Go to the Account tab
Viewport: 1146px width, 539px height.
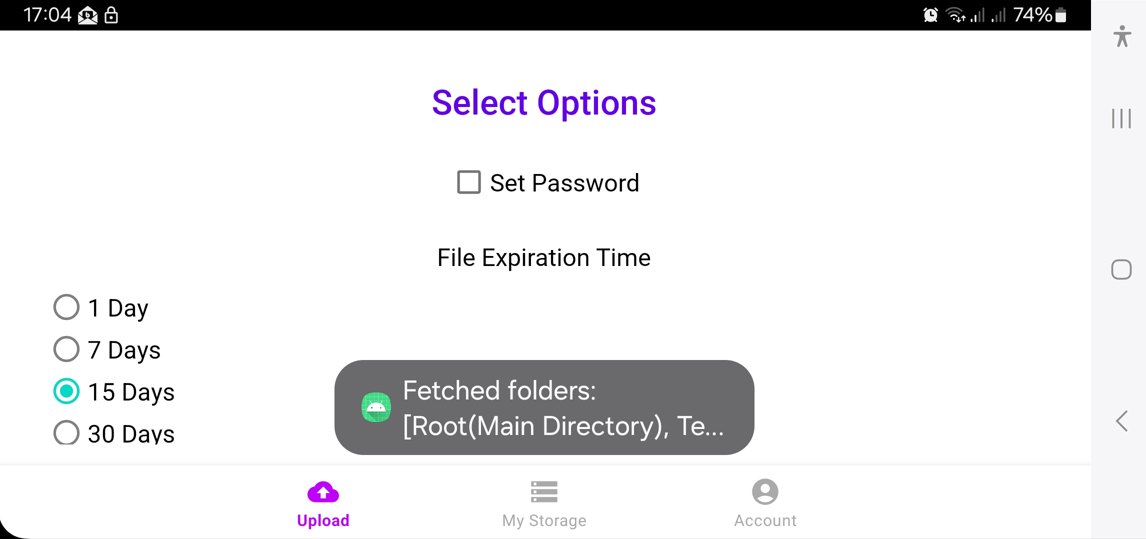pyautogui.click(x=765, y=503)
